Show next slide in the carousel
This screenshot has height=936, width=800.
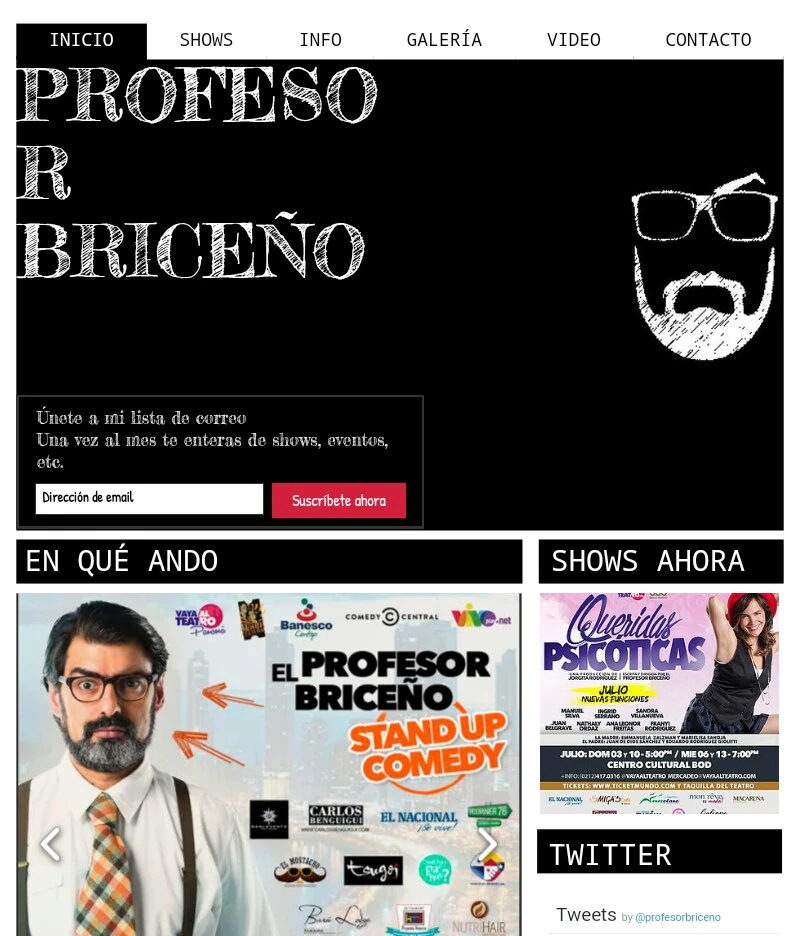(487, 844)
